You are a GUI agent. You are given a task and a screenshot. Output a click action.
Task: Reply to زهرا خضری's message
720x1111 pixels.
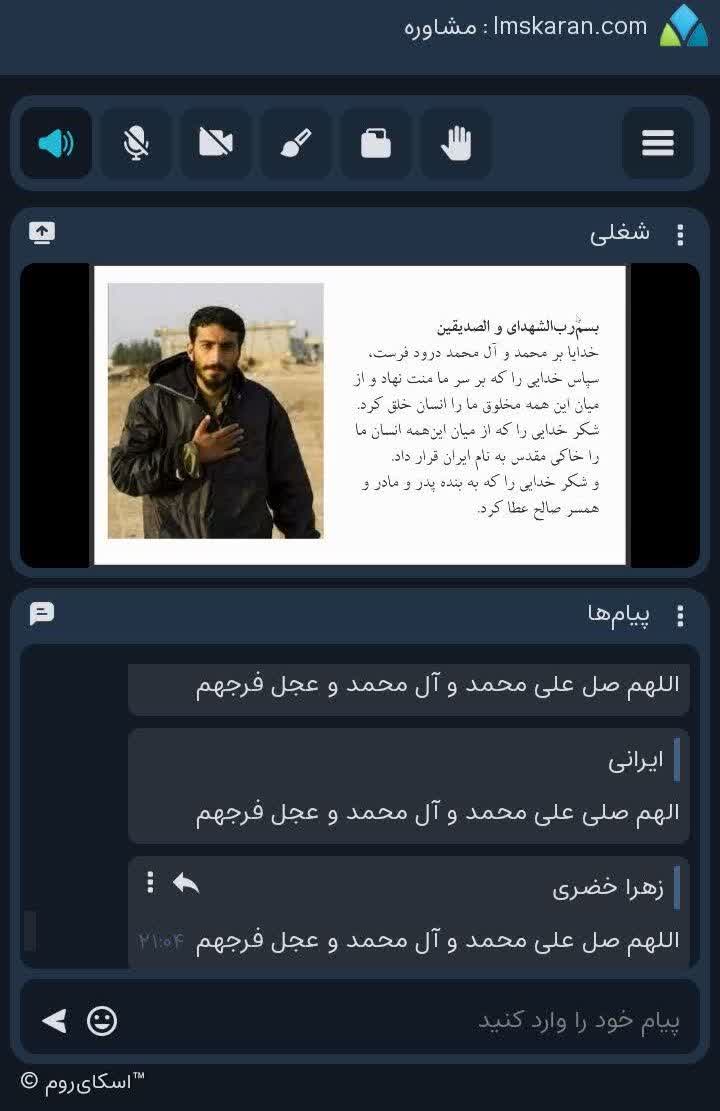point(186,882)
